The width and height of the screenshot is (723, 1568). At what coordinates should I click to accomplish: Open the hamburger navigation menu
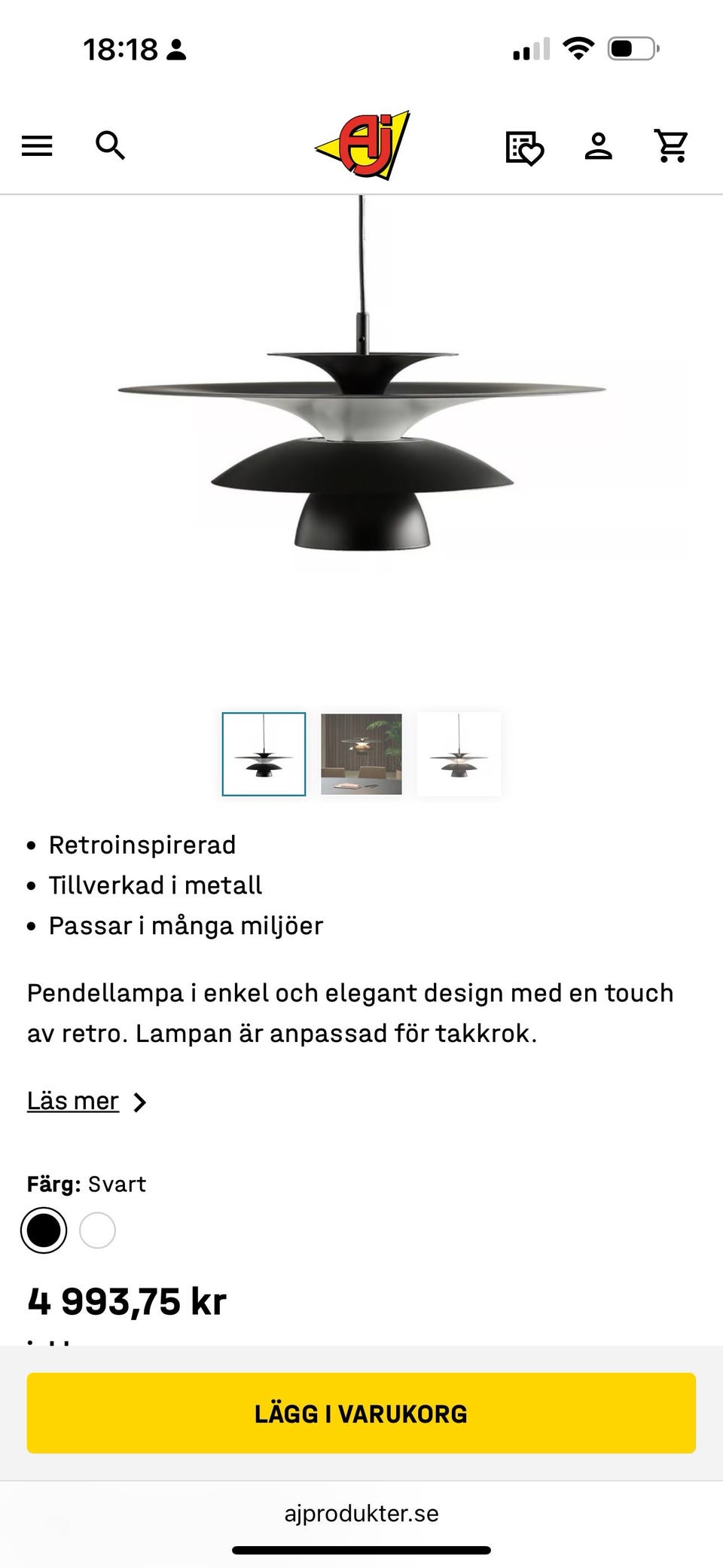36,145
